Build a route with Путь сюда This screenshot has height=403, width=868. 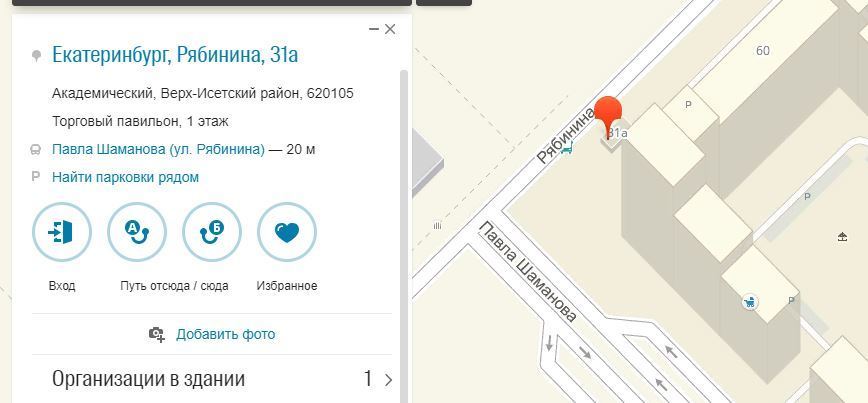(x=212, y=232)
